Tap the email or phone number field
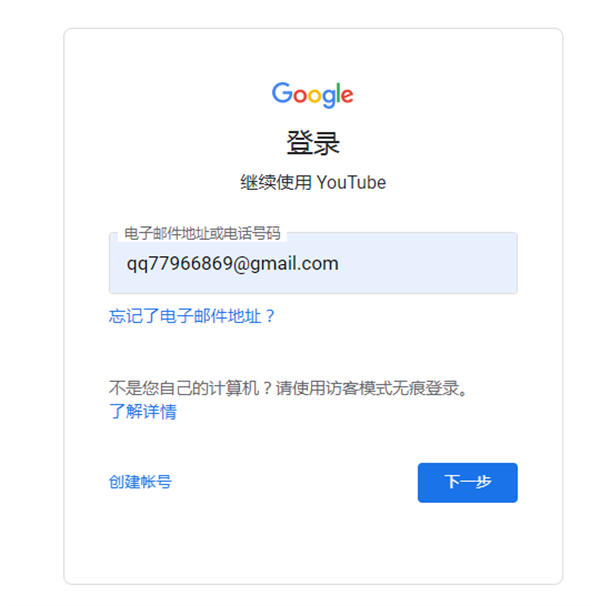600x606 pixels. [x=312, y=265]
